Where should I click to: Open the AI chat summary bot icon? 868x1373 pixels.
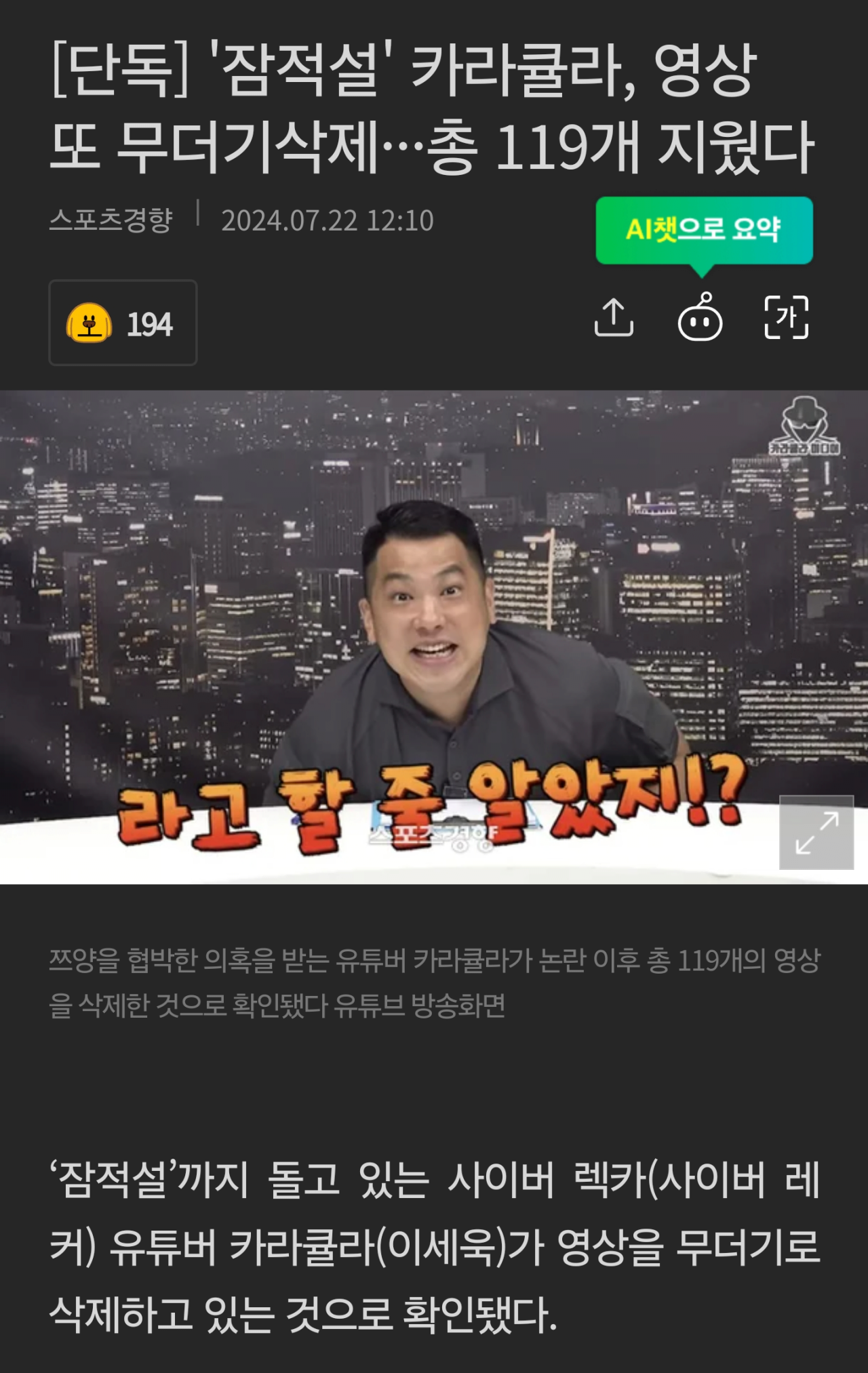click(700, 317)
